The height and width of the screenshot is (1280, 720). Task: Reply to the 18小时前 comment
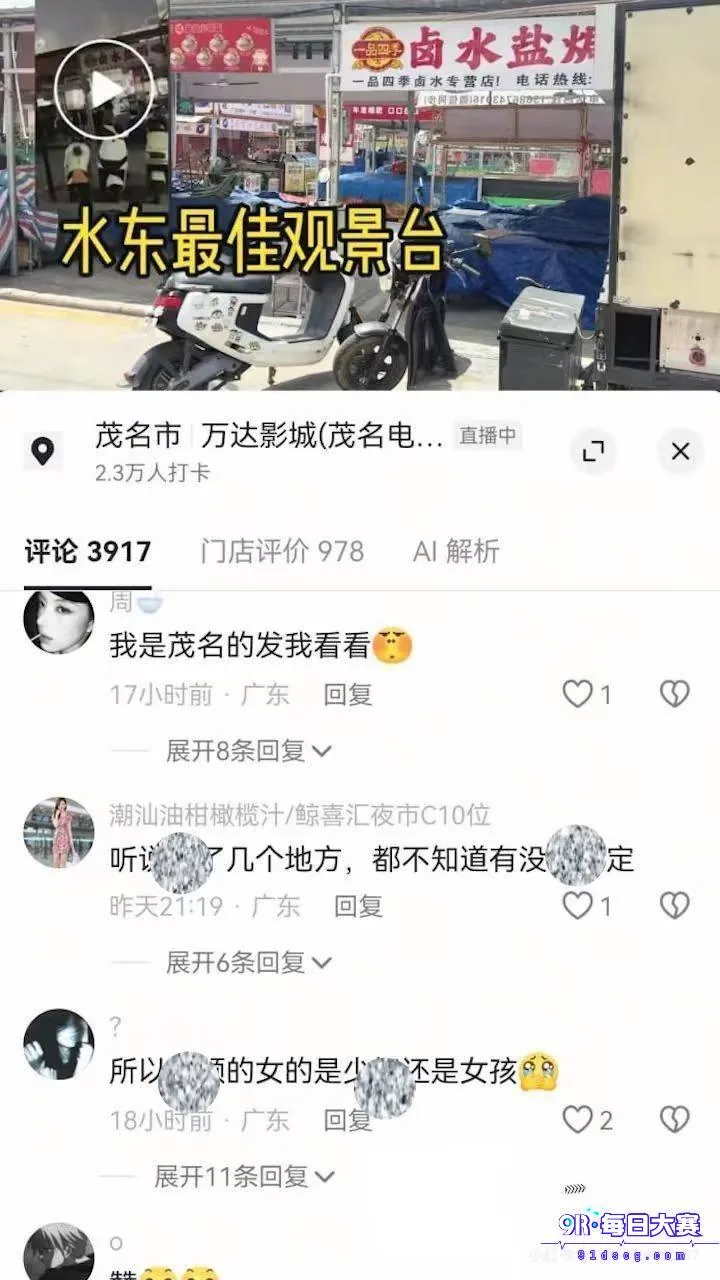(348, 1120)
